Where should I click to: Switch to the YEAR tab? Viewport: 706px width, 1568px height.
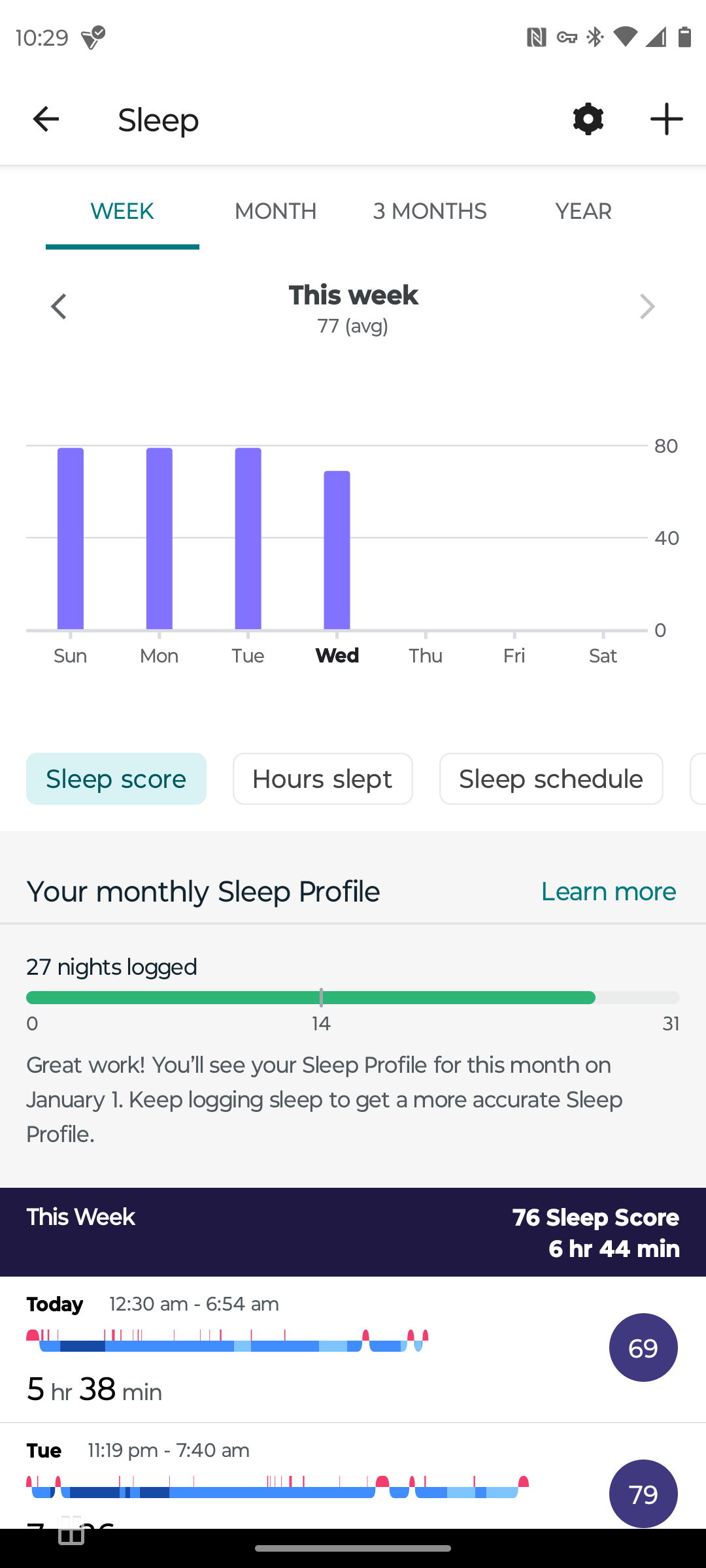pos(583,210)
